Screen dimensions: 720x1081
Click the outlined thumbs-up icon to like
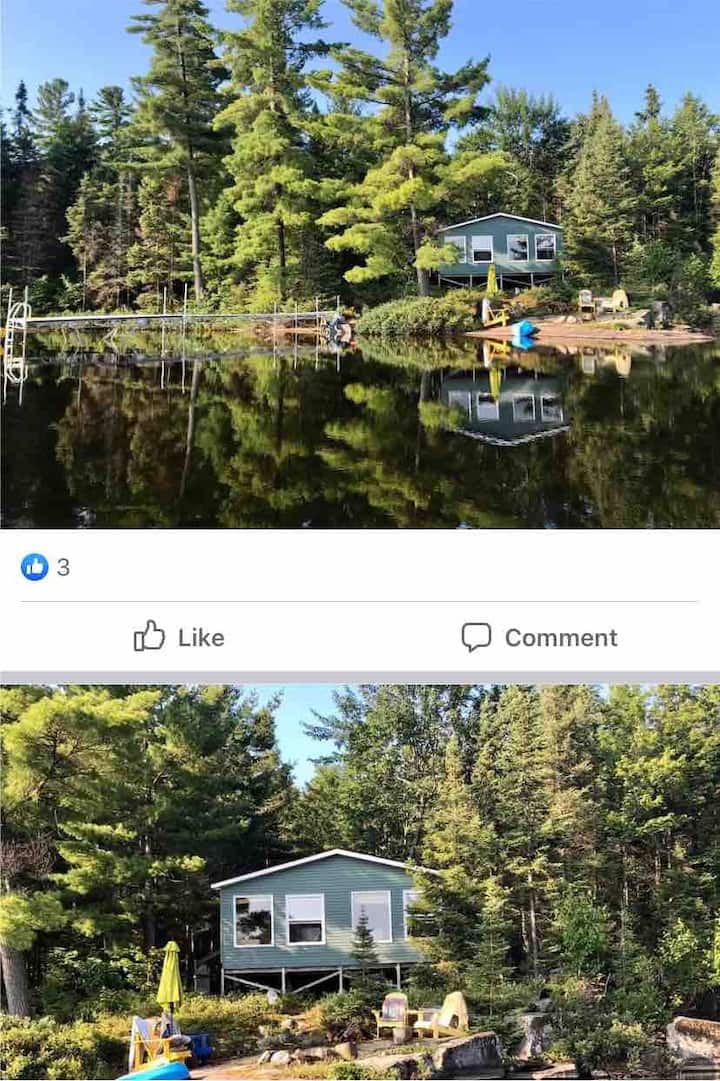point(150,637)
